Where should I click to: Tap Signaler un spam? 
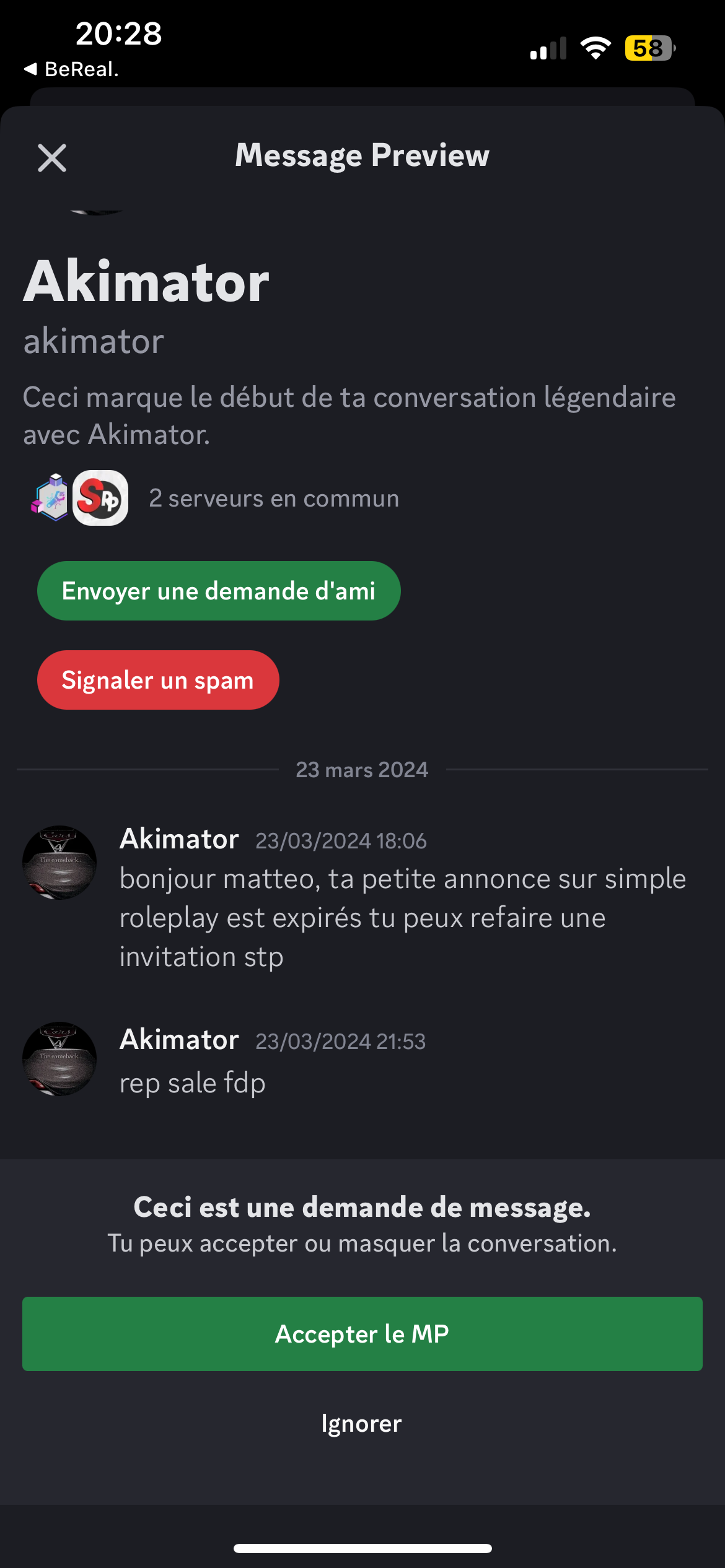coord(158,680)
